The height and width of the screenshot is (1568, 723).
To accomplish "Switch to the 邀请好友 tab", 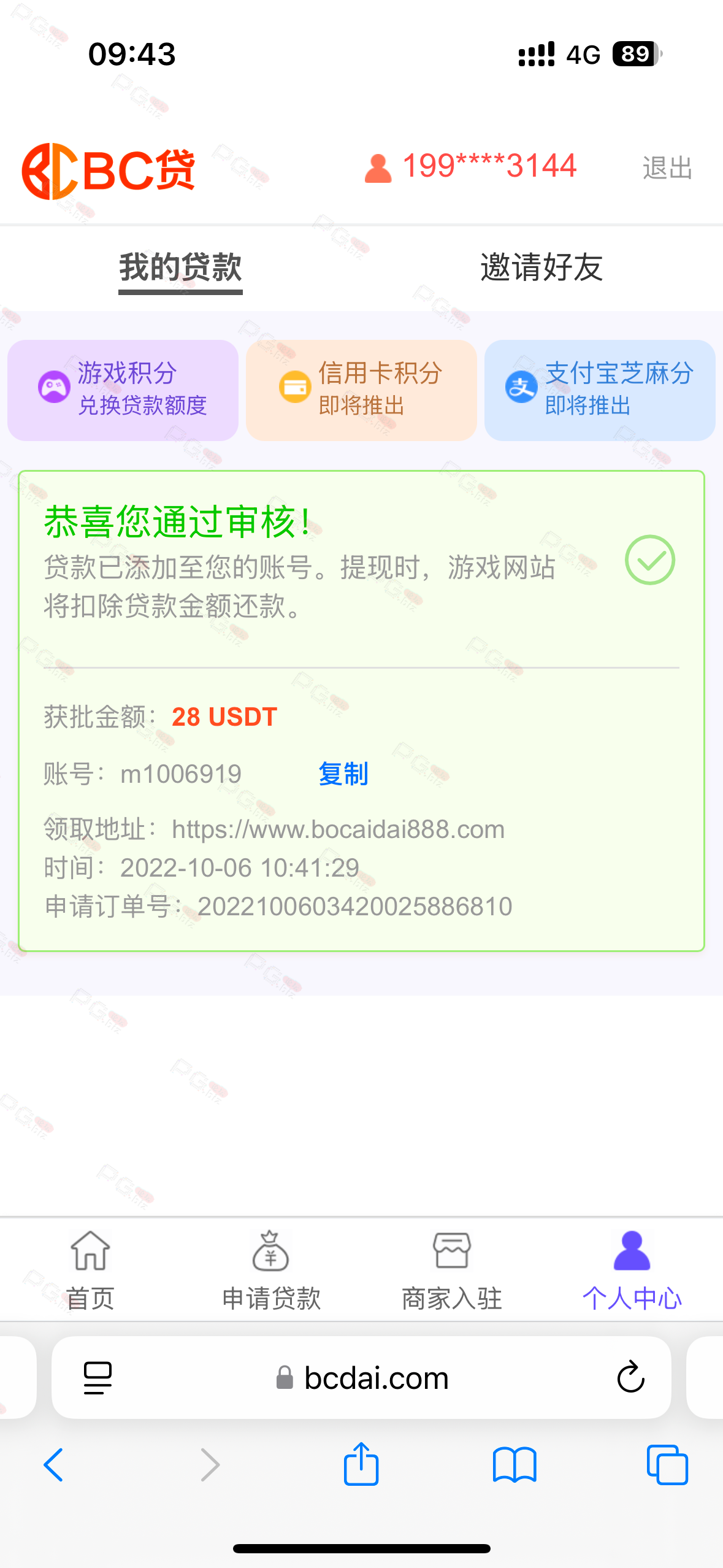I will click(541, 267).
